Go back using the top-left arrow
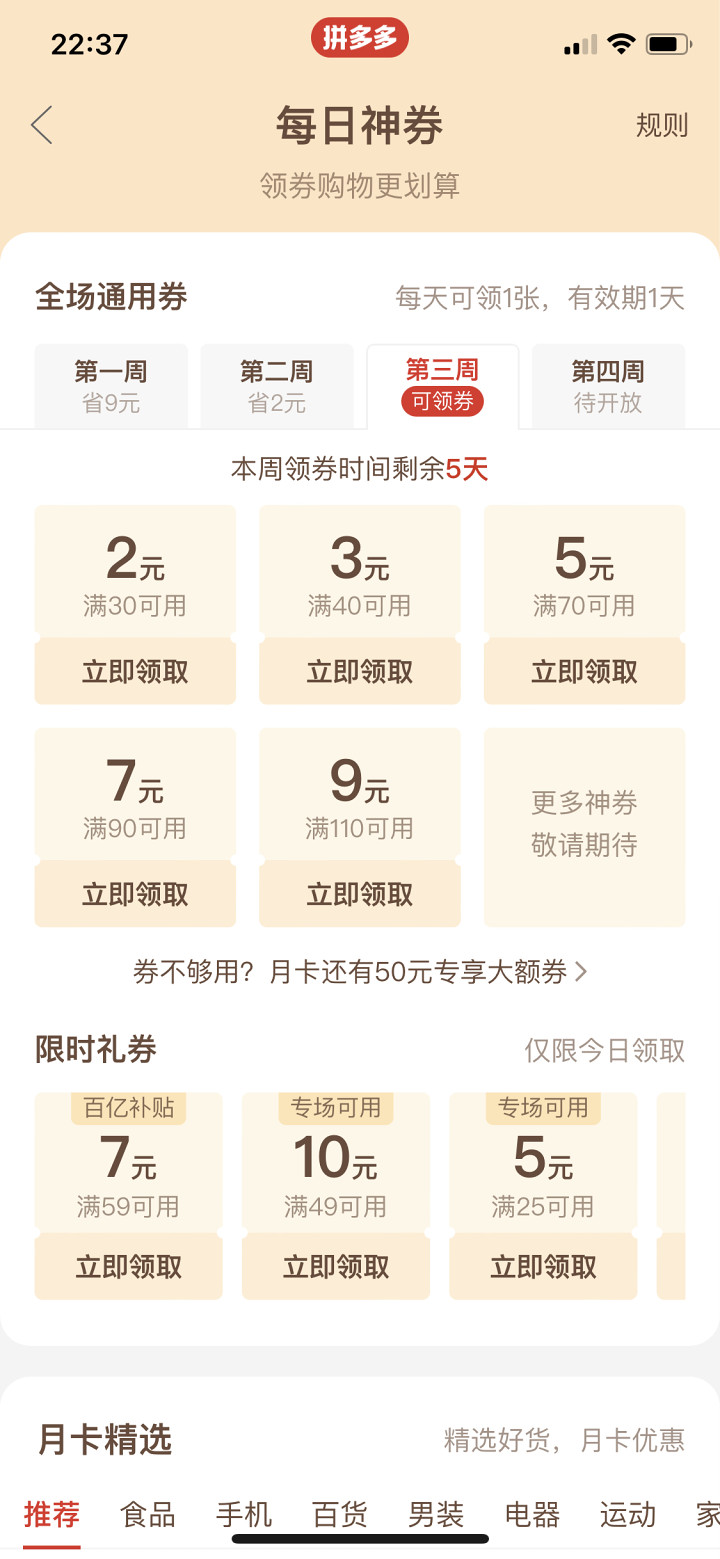This screenshot has width=720, height=1559. coord(42,125)
